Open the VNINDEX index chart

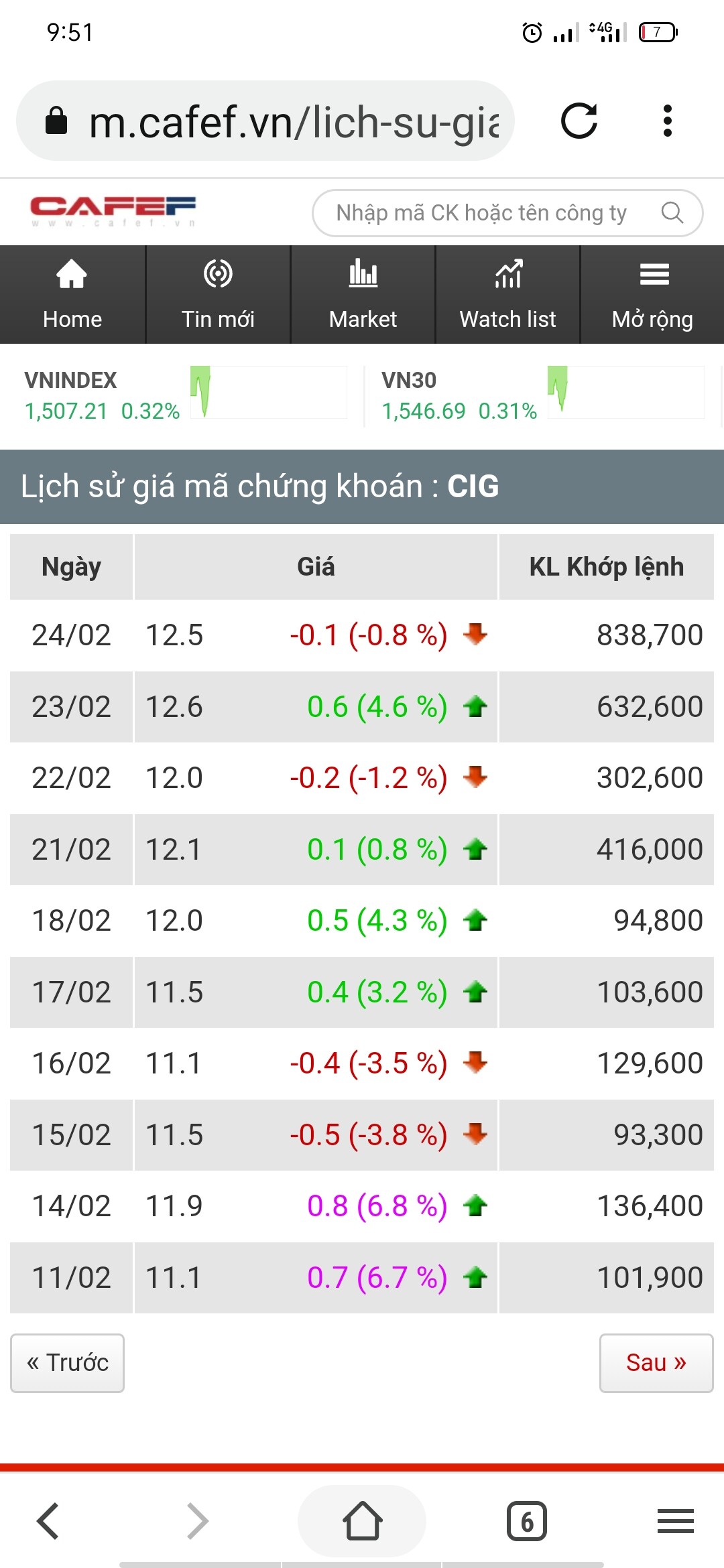[268, 393]
